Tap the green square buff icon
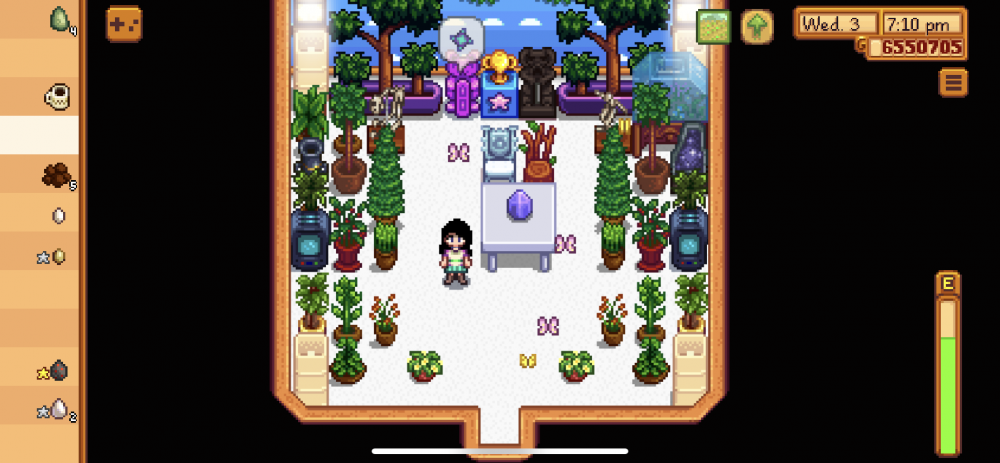 (x=713, y=26)
